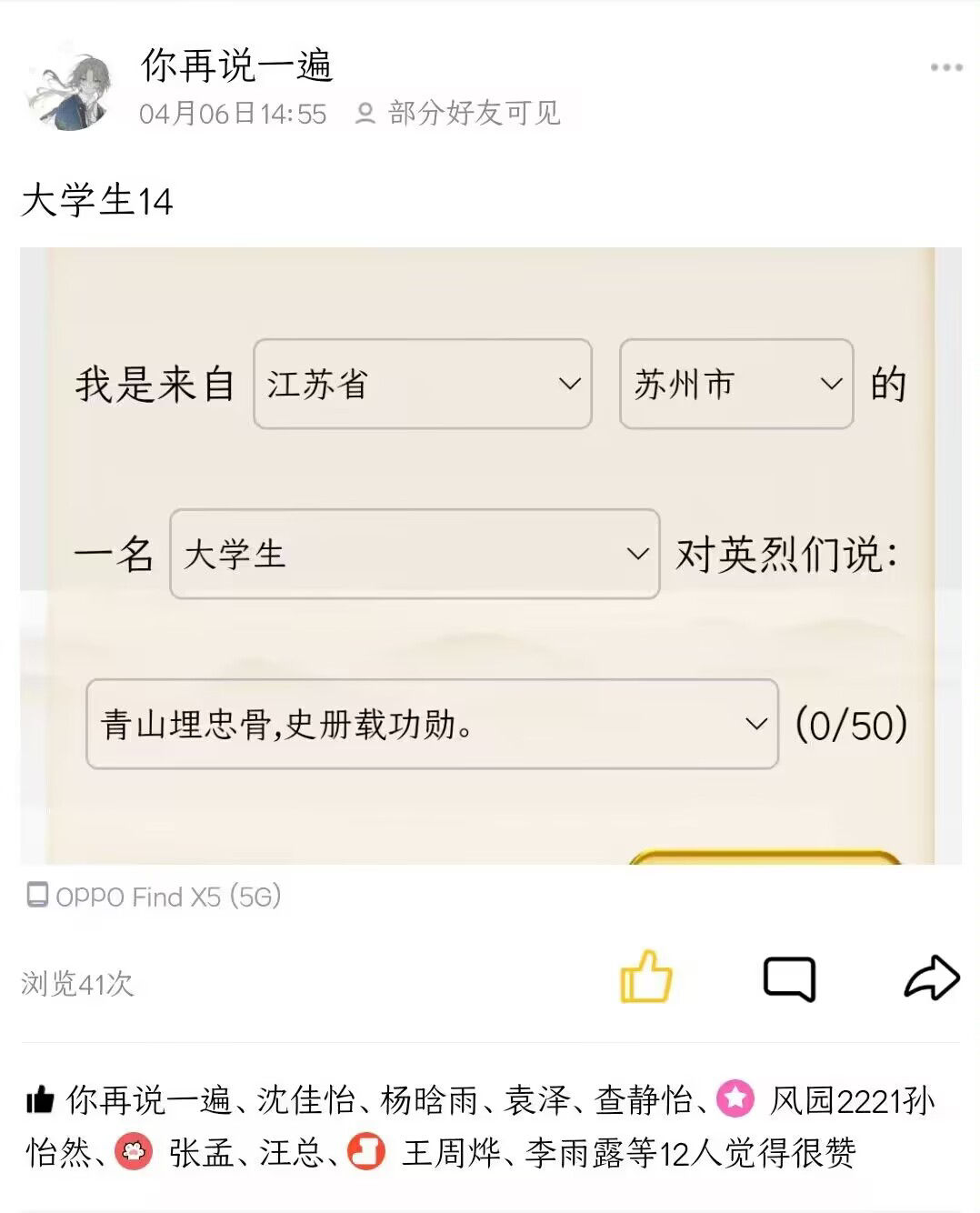Like the post with the thumbs-up icon
This screenshot has height=1213, width=980.
click(645, 977)
